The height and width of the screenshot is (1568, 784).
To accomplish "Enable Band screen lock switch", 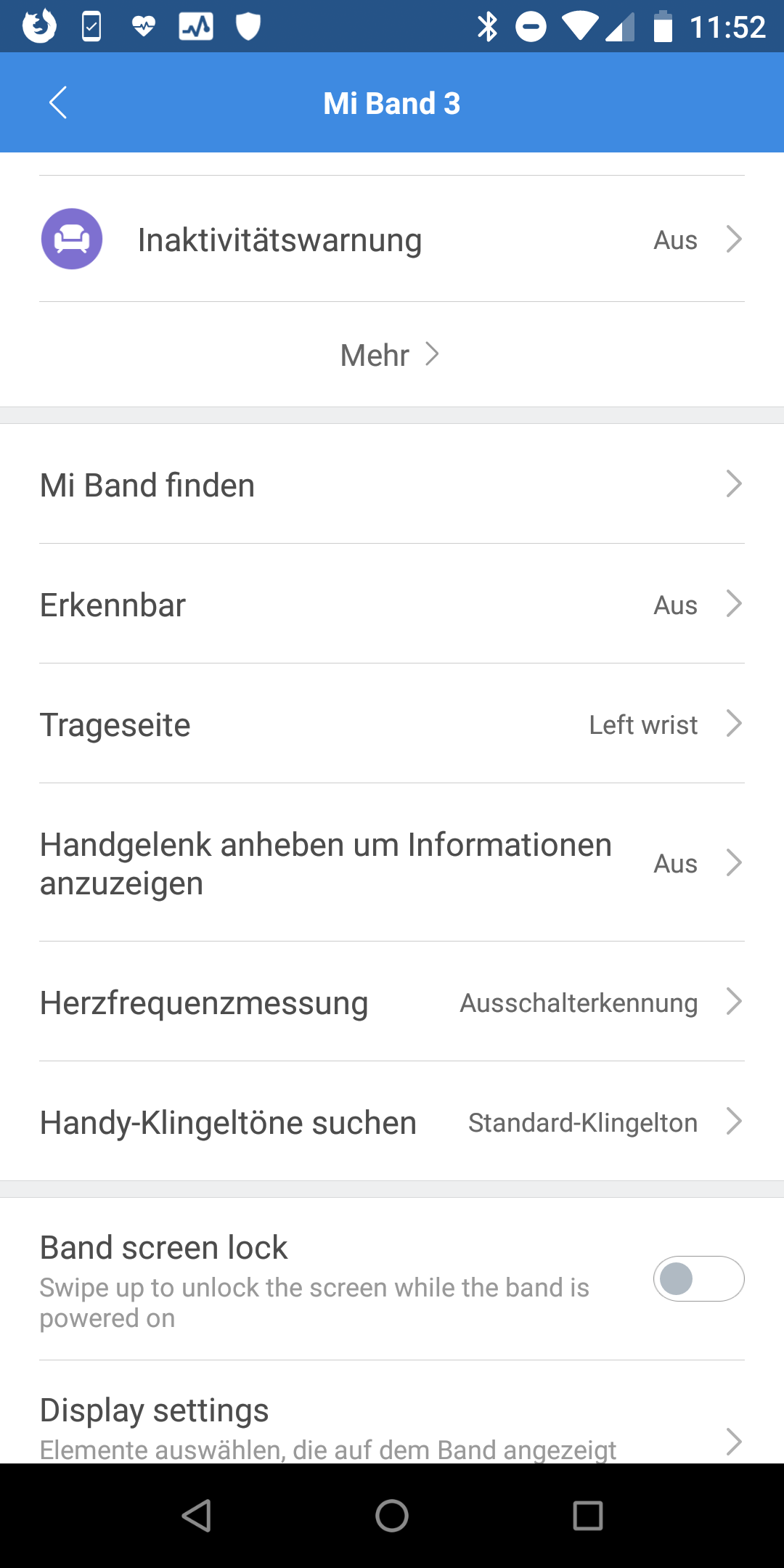I will [x=698, y=1278].
